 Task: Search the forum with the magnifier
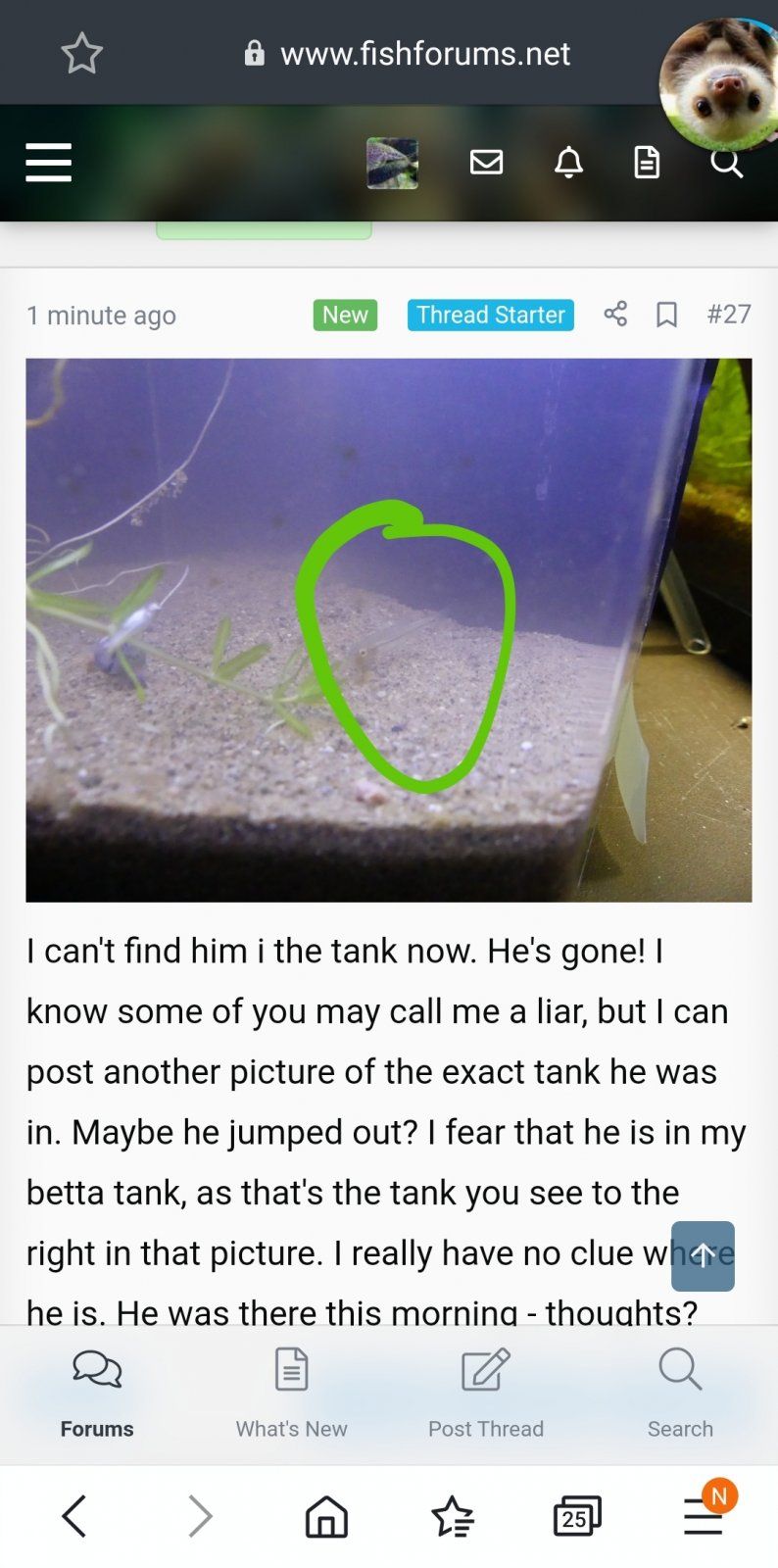click(726, 163)
